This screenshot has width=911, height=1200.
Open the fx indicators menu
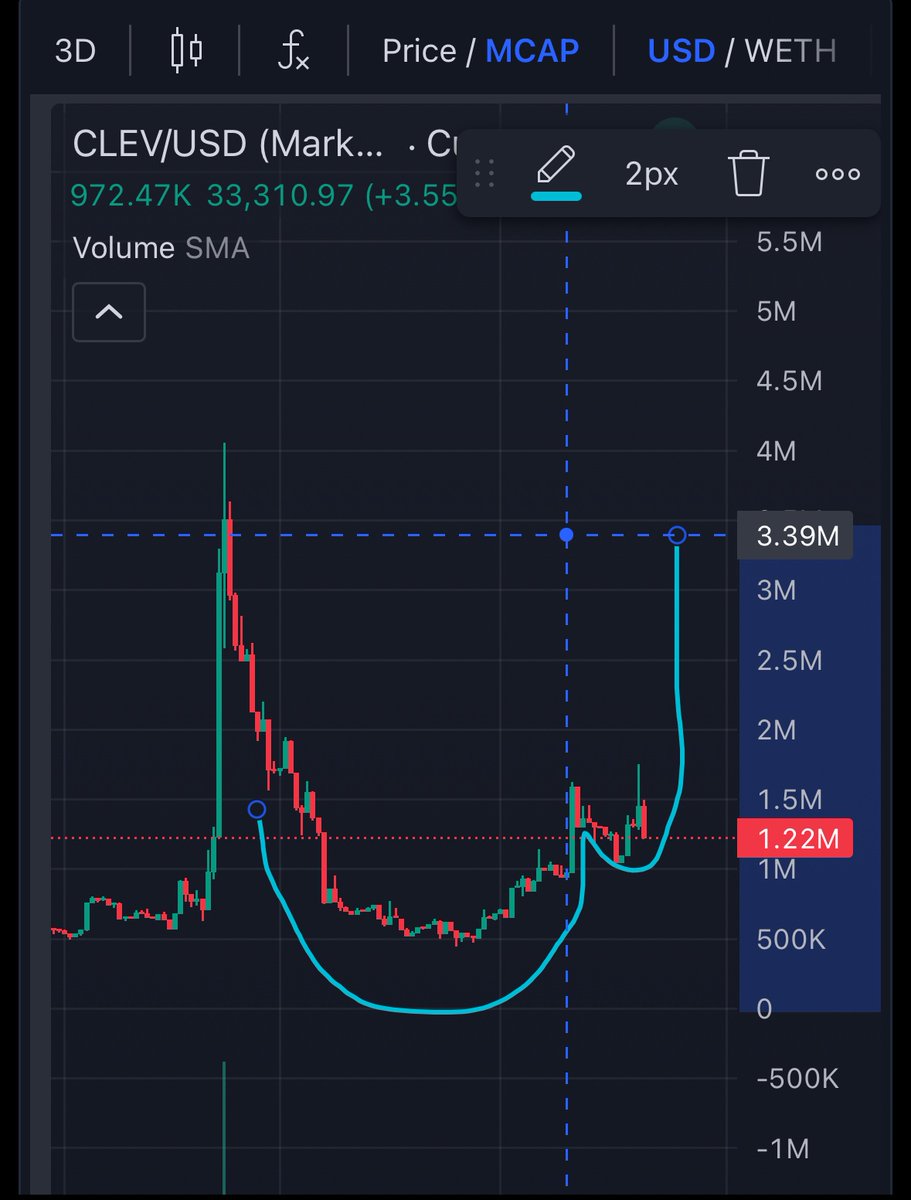[293, 51]
